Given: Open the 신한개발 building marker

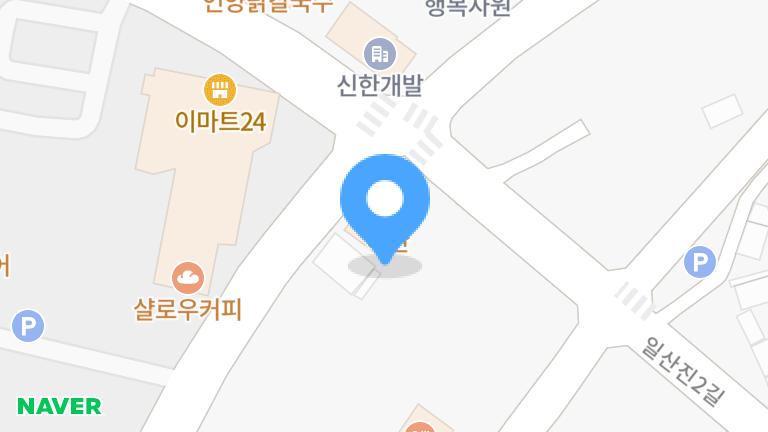Looking at the screenshot, I should [x=379, y=53].
